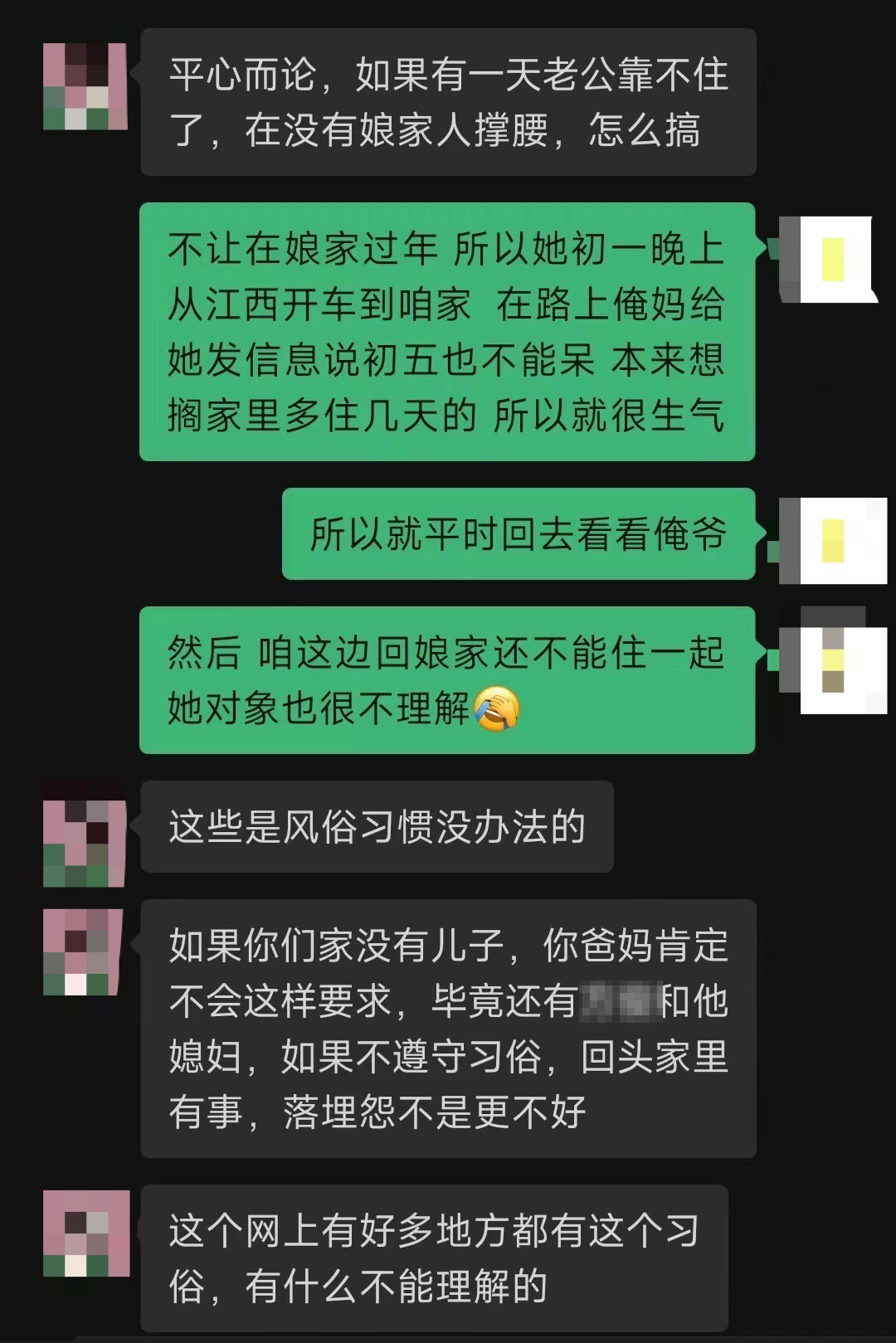Select the facepalm emoji inside the green bubble

click(498, 709)
